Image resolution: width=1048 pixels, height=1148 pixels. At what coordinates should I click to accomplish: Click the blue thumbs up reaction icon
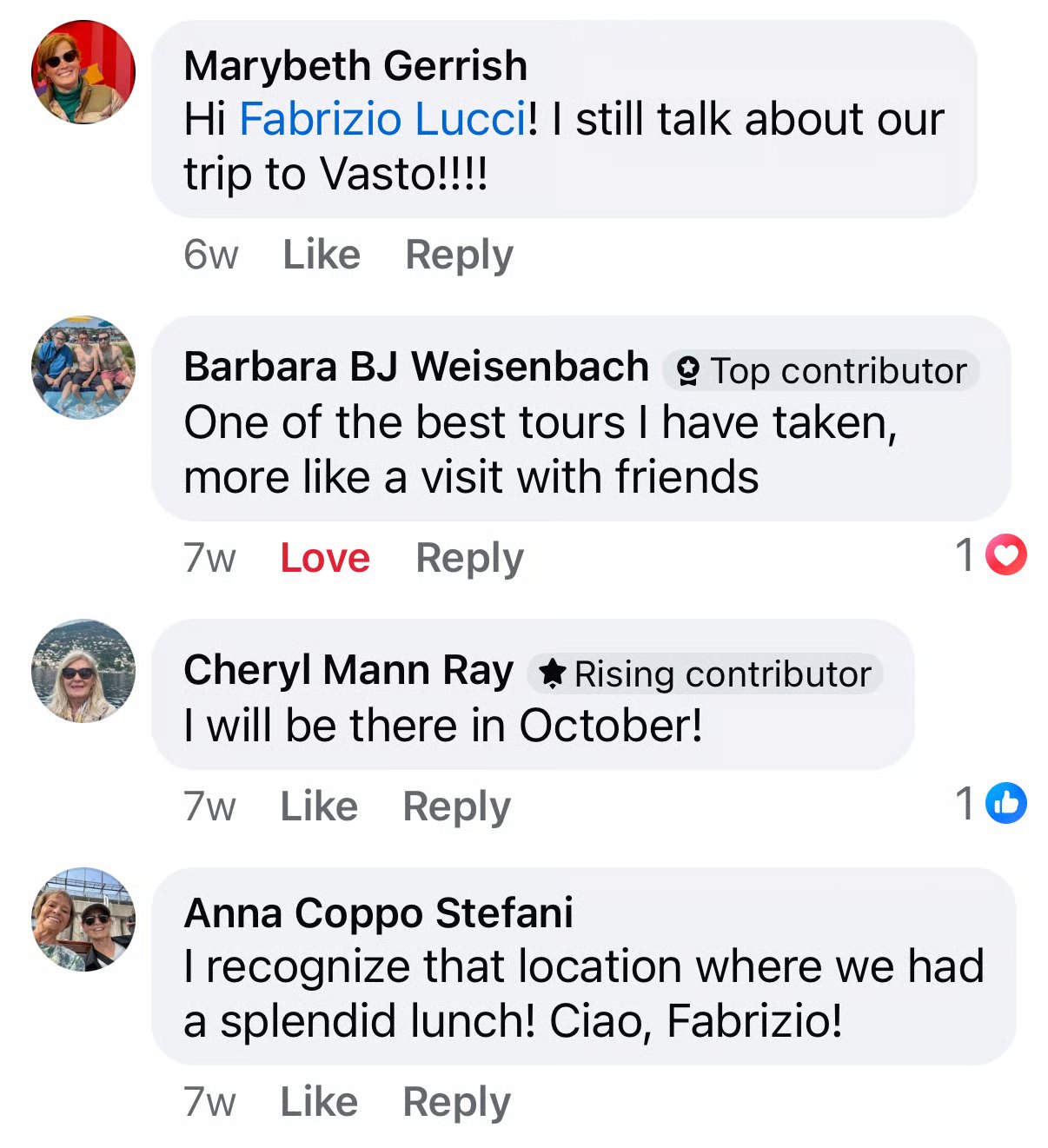click(x=1008, y=805)
